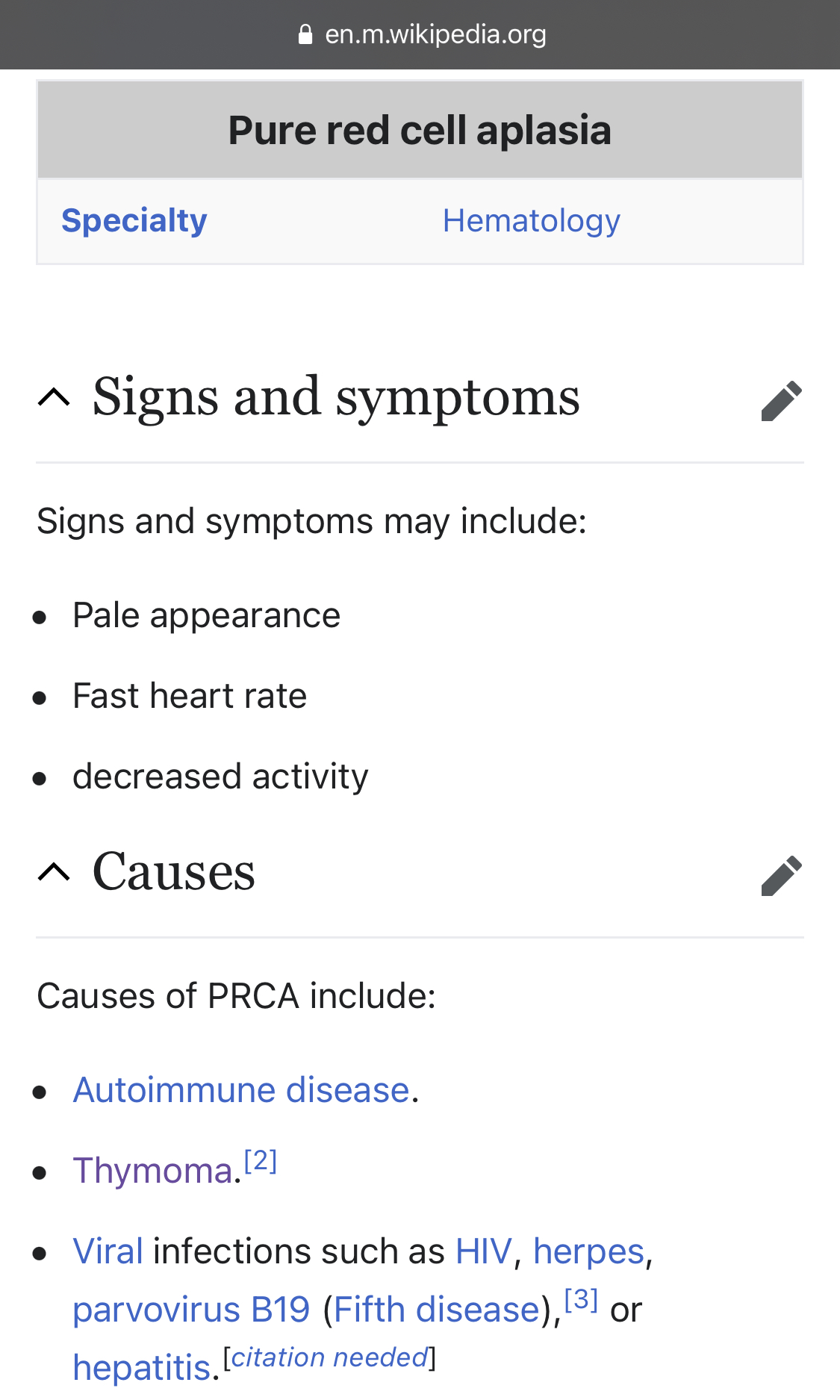The image size is (840, 1400).
Task: Open the parvovirus B19 link
Action: [191, 1310]
